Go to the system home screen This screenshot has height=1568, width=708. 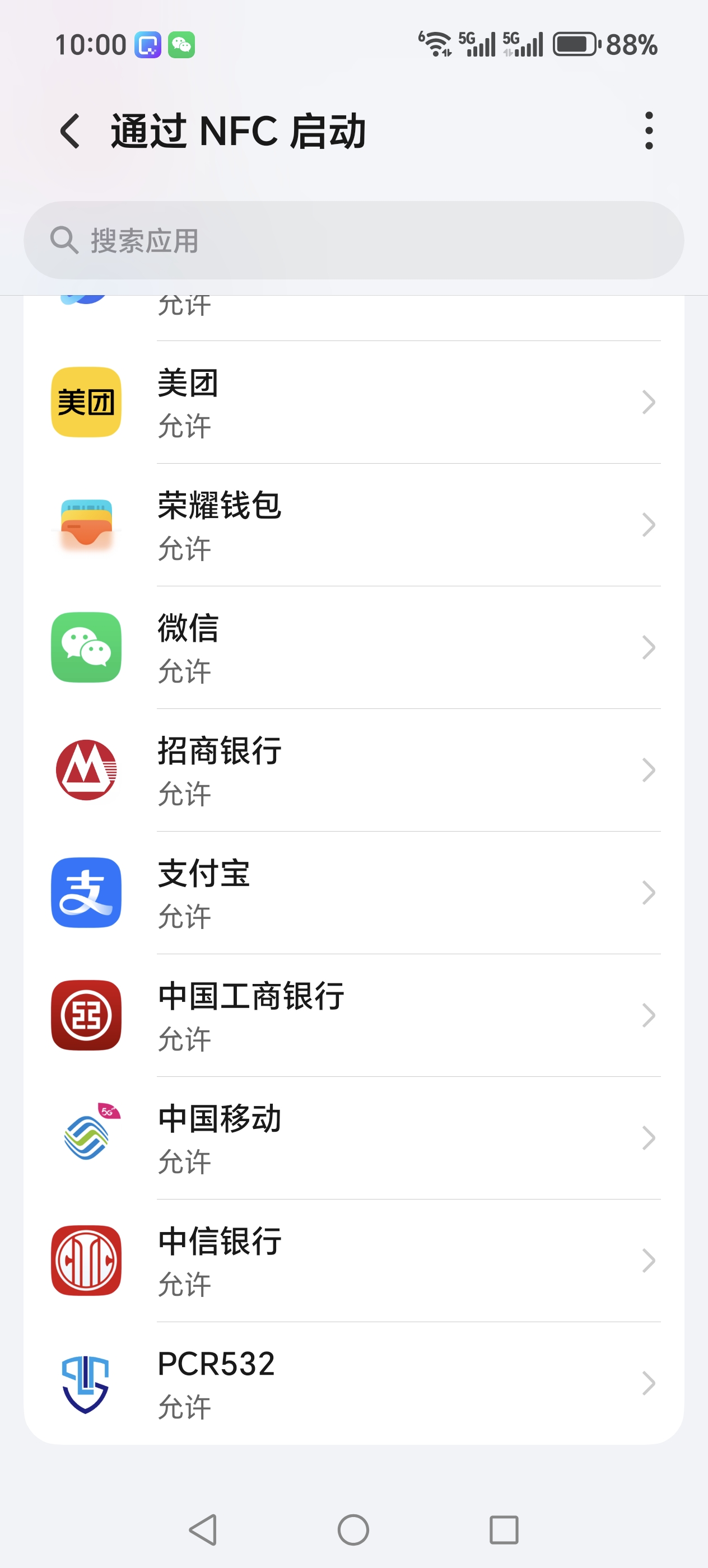353,1530
